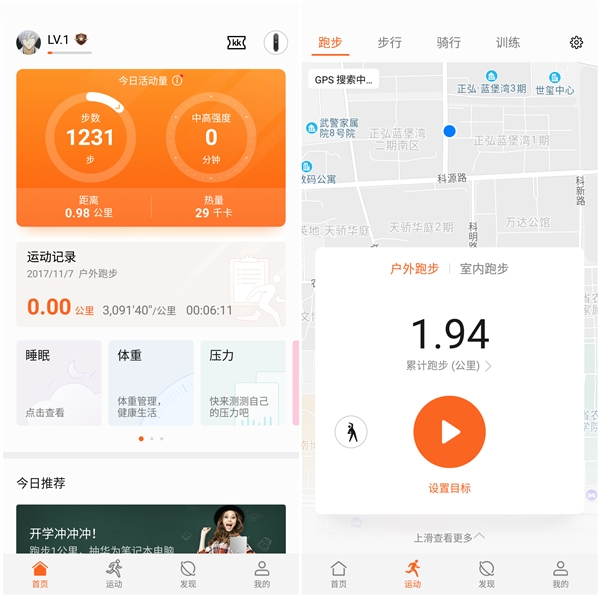Open the warm-up stretching icon
This screenshot has width=600, height=597.
tap(350, 432)
